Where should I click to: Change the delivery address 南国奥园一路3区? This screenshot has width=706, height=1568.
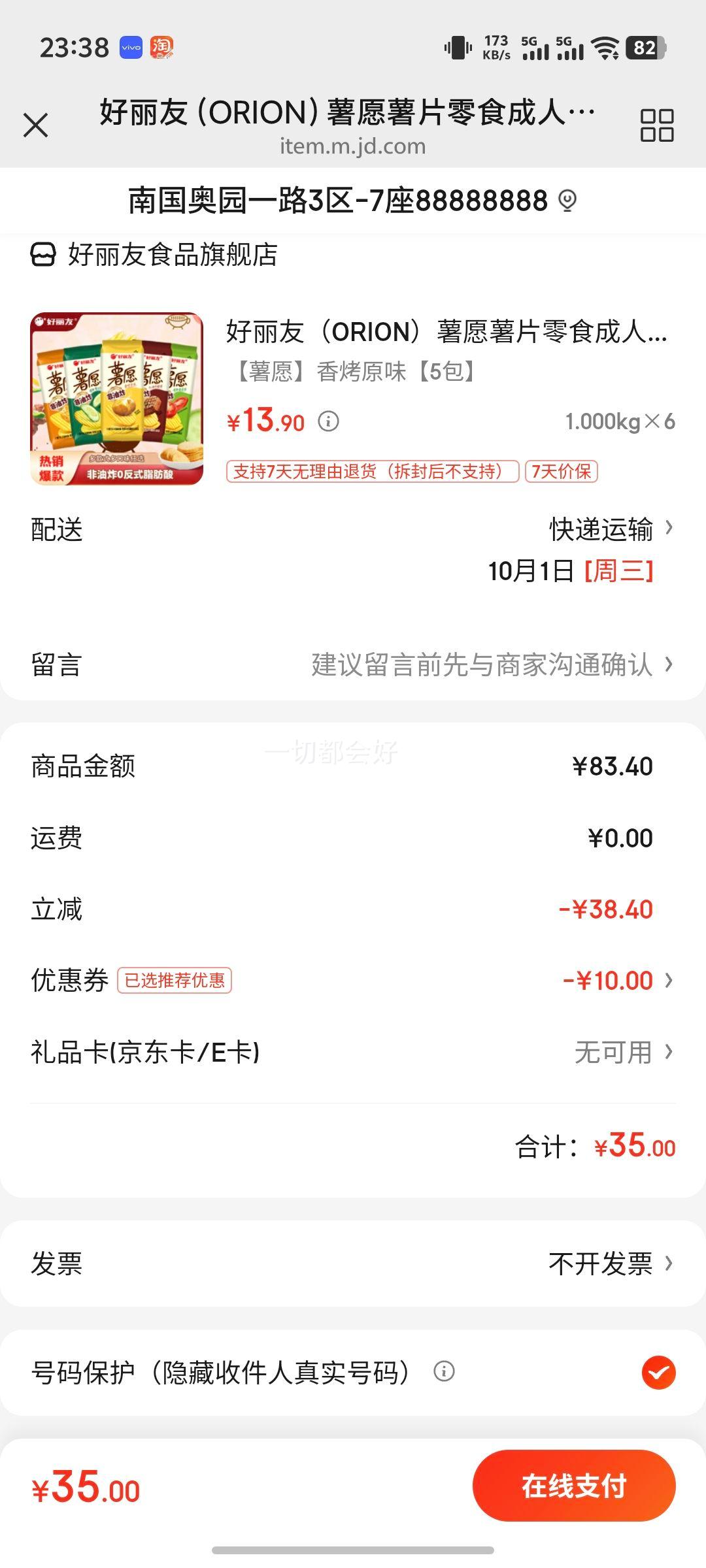pos(352,201)
